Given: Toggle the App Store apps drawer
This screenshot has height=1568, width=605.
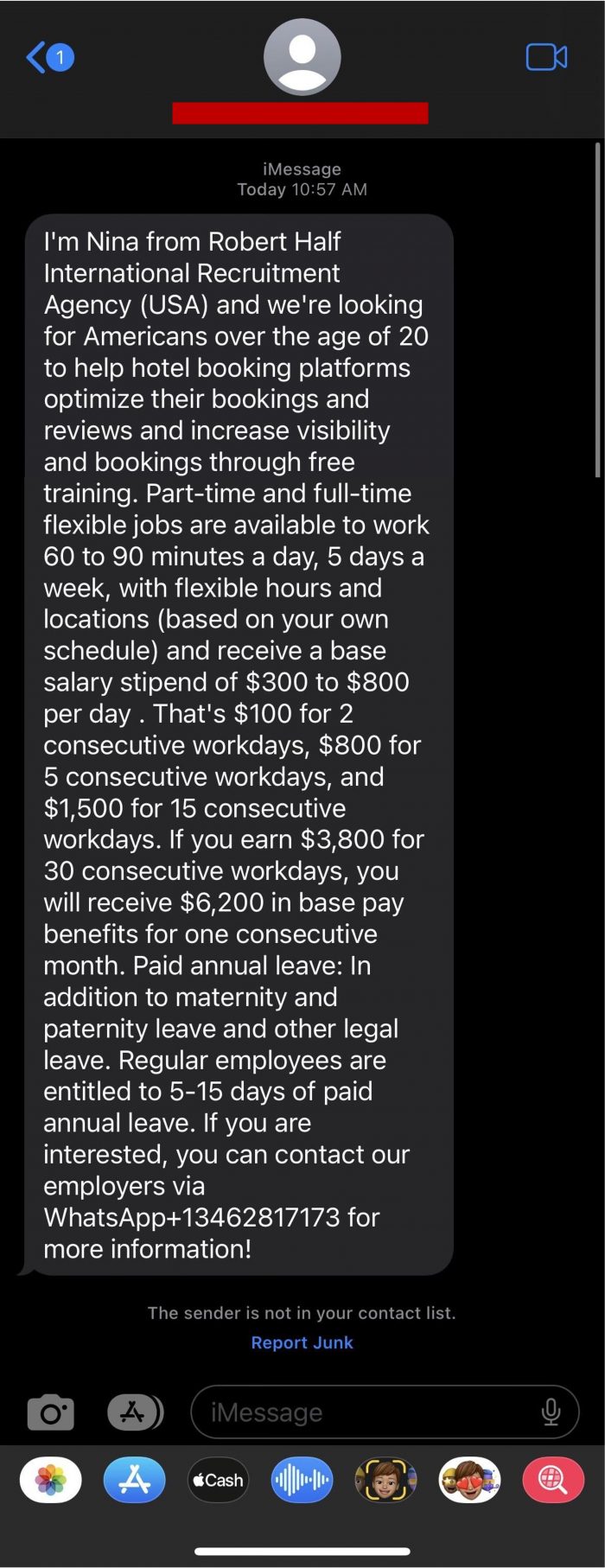Looking at the screenshot, I should click(134, 1412).
